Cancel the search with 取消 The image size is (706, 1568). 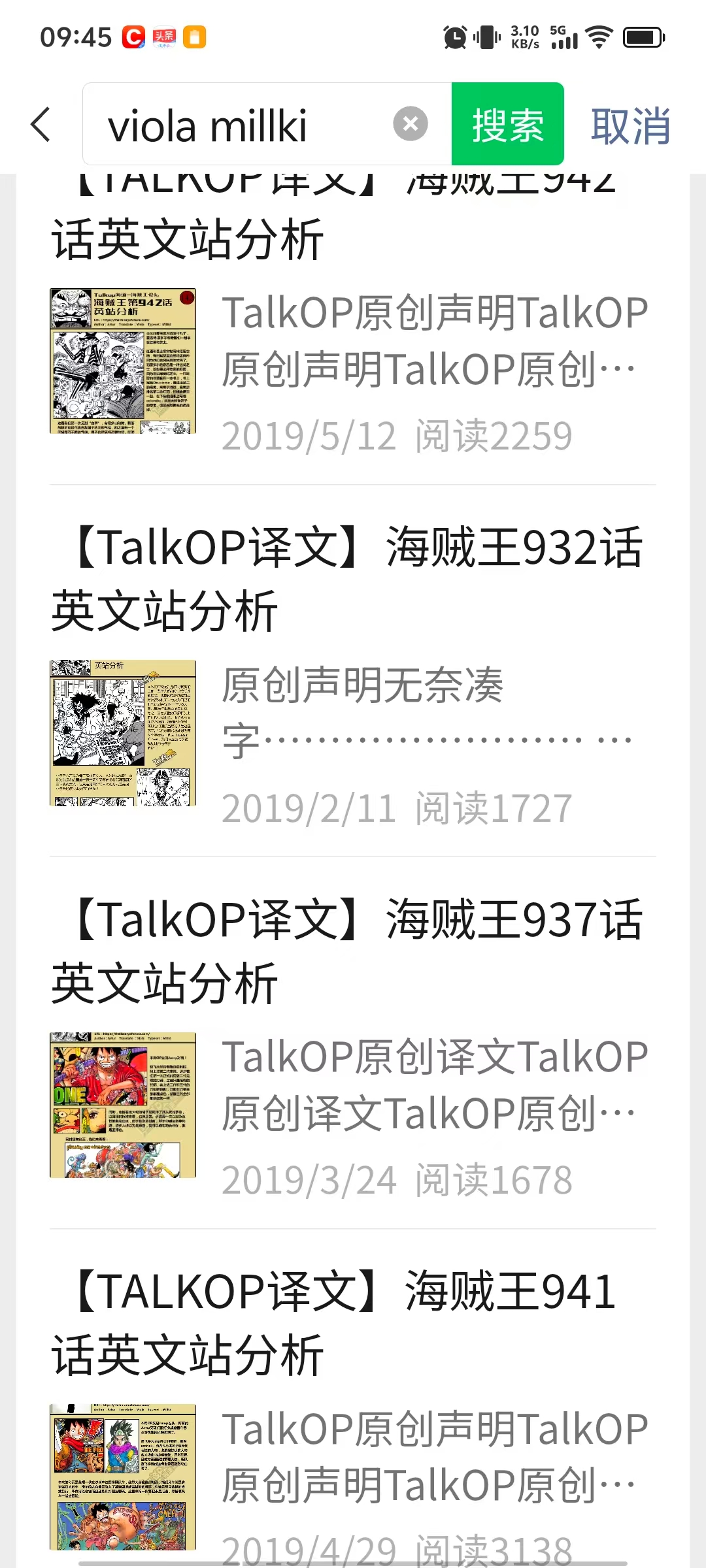coord(630,125)
